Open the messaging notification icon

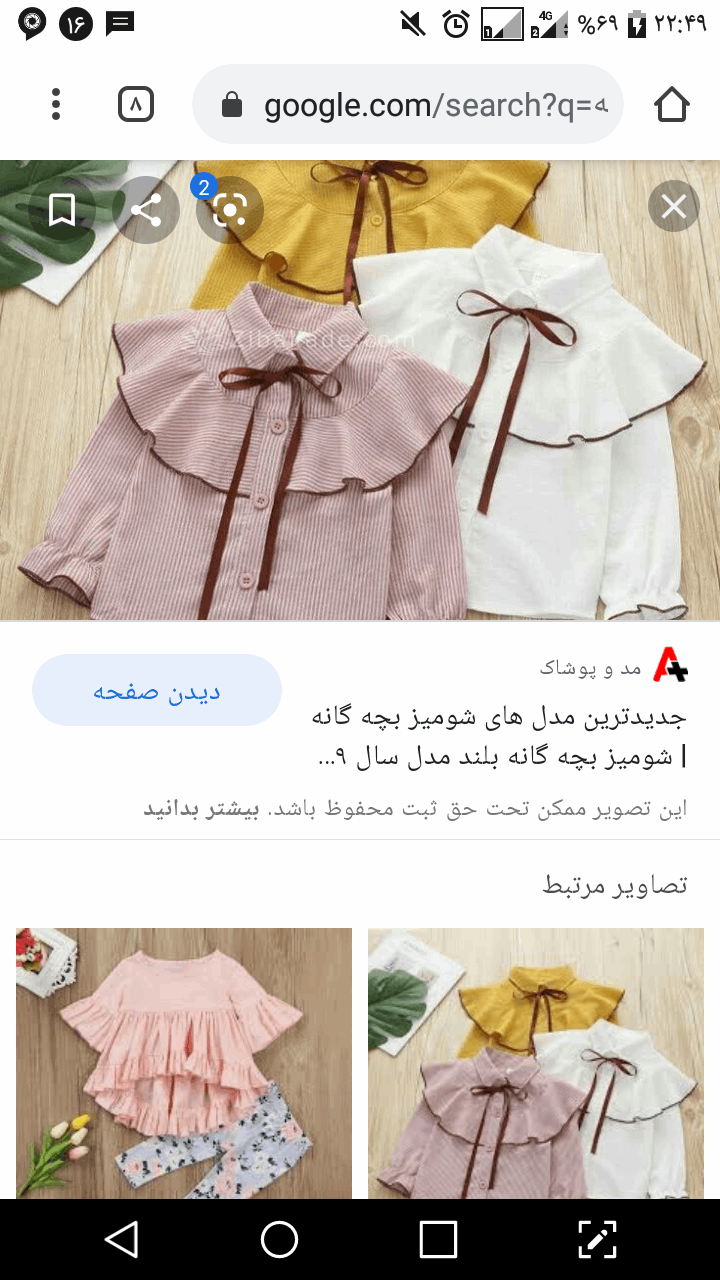[x=120, y=20]
